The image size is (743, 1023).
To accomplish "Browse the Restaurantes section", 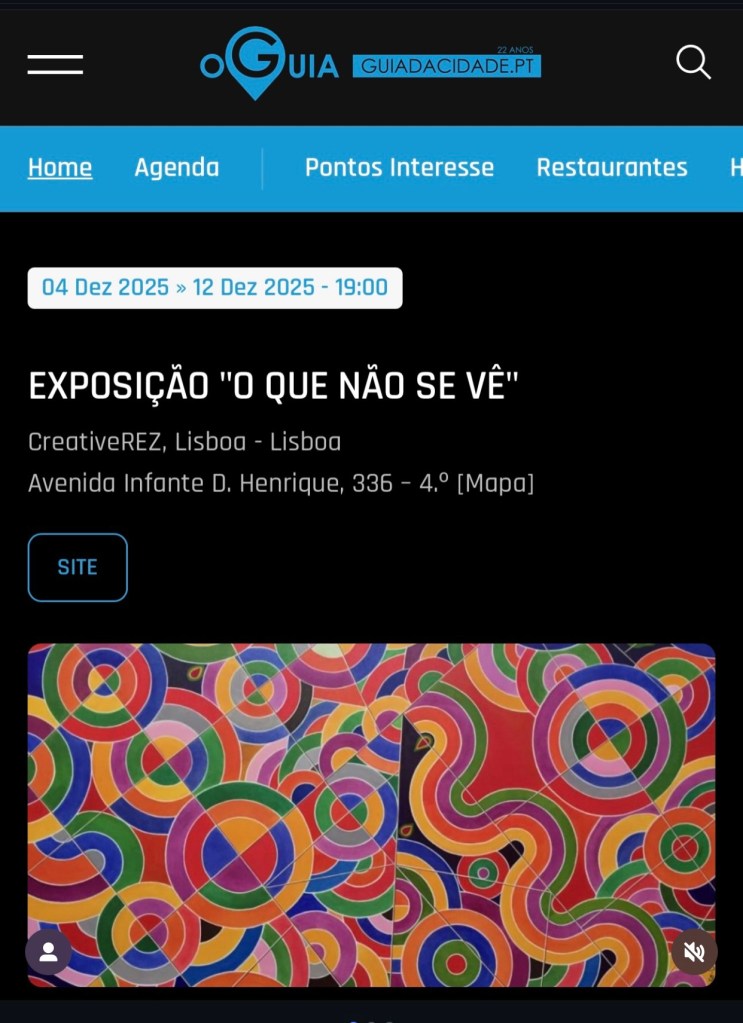I will point(611,168).
